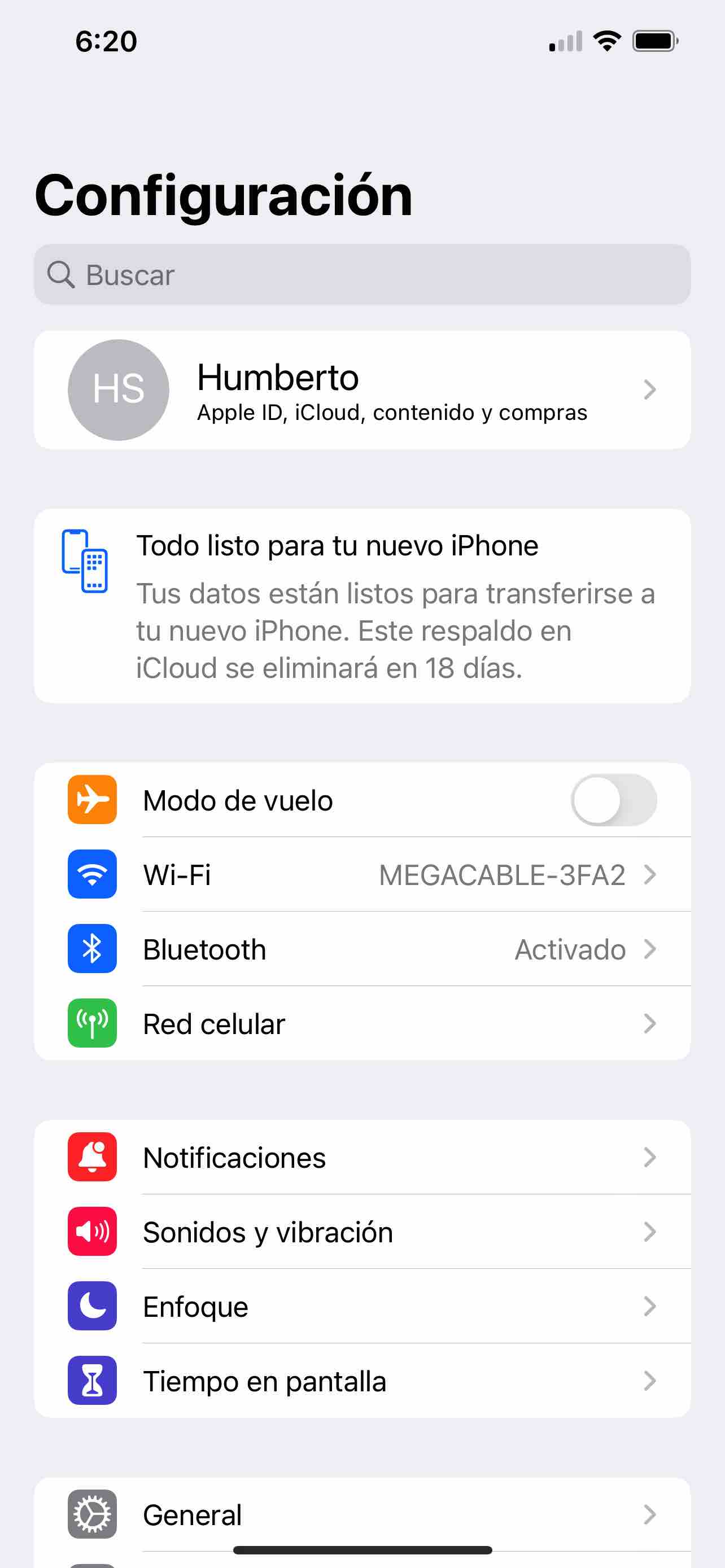Select Tiempo en pantalla

(362, 1381)
